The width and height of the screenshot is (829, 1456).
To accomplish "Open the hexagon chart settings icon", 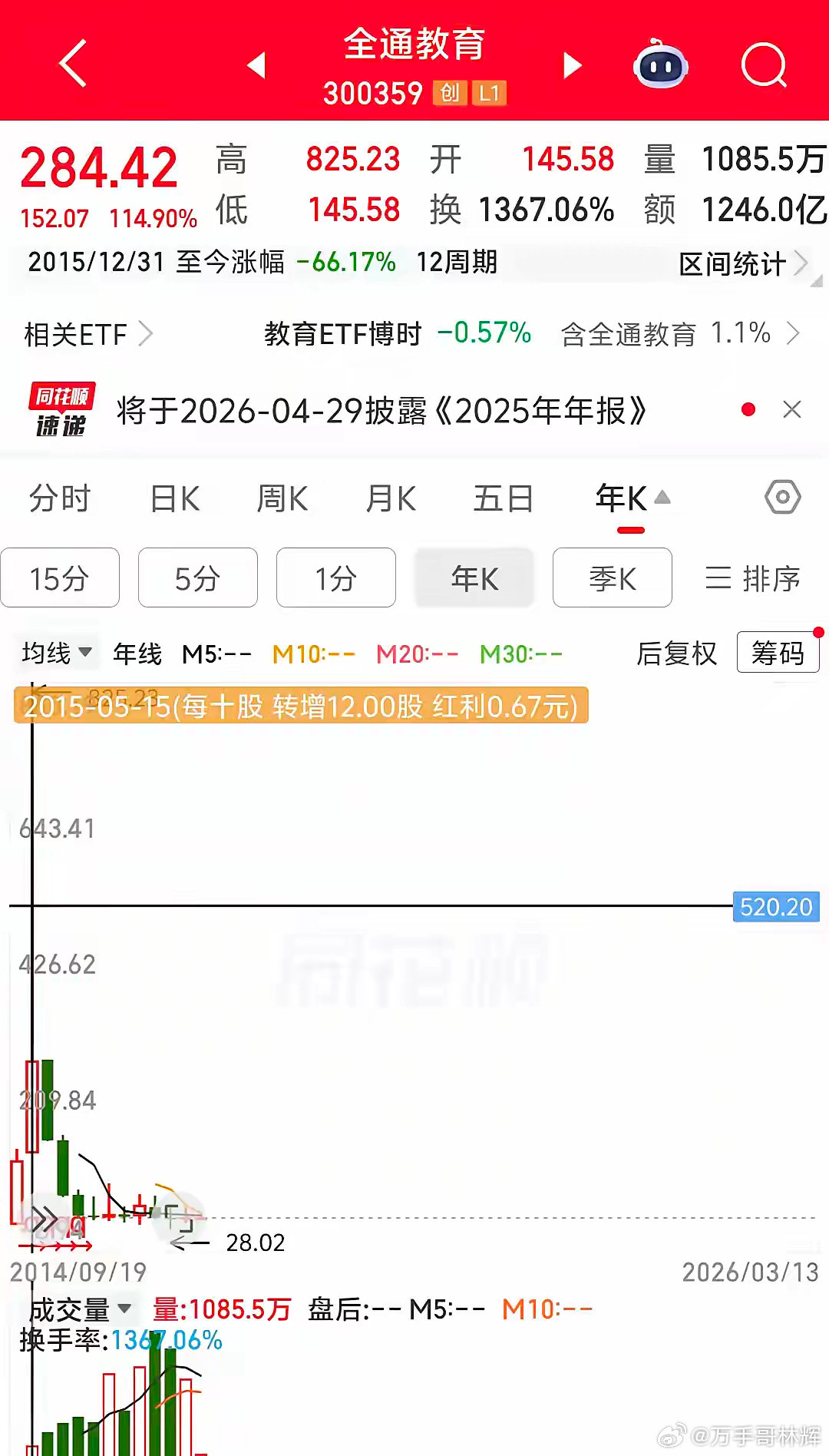I will tap(782, 497).
